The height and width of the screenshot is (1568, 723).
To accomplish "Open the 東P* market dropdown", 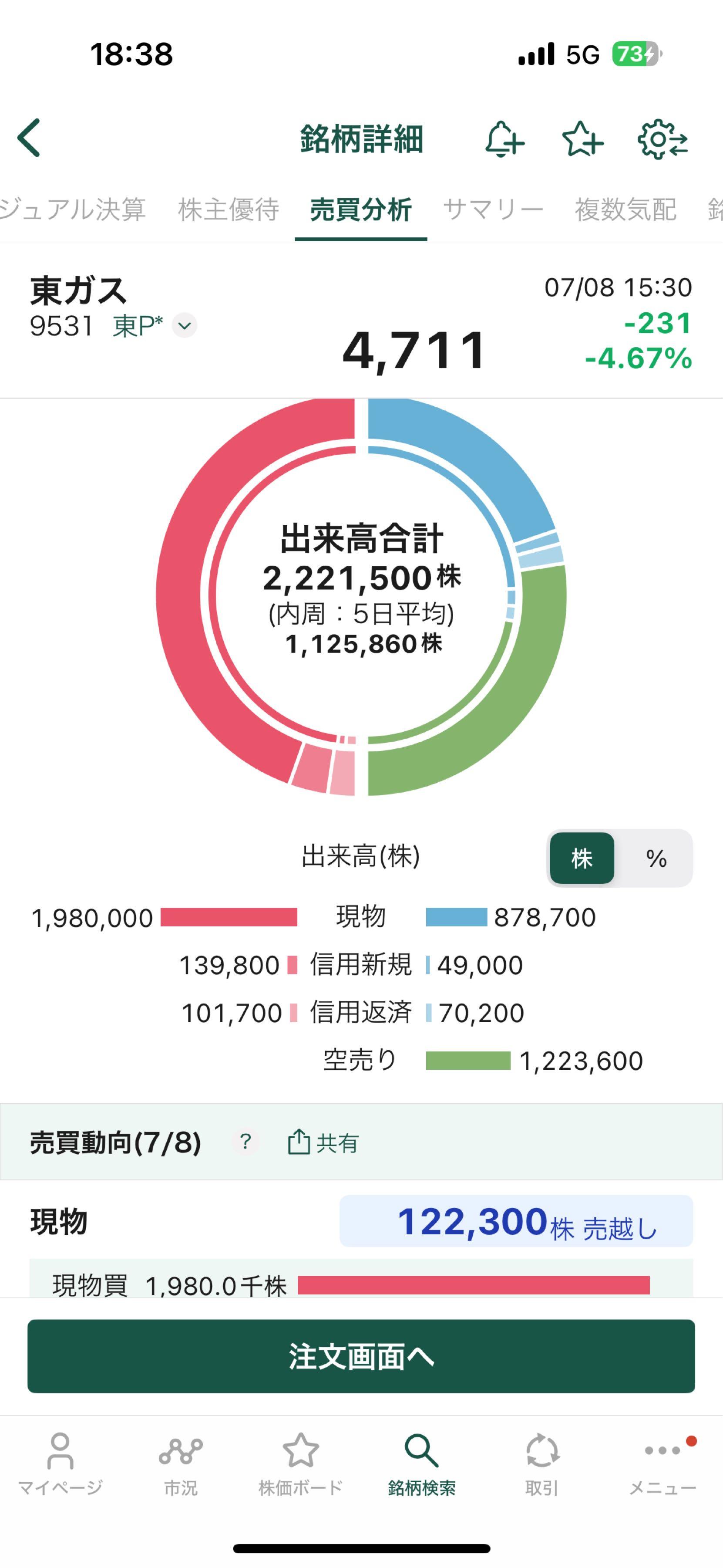I will (184, 326).
